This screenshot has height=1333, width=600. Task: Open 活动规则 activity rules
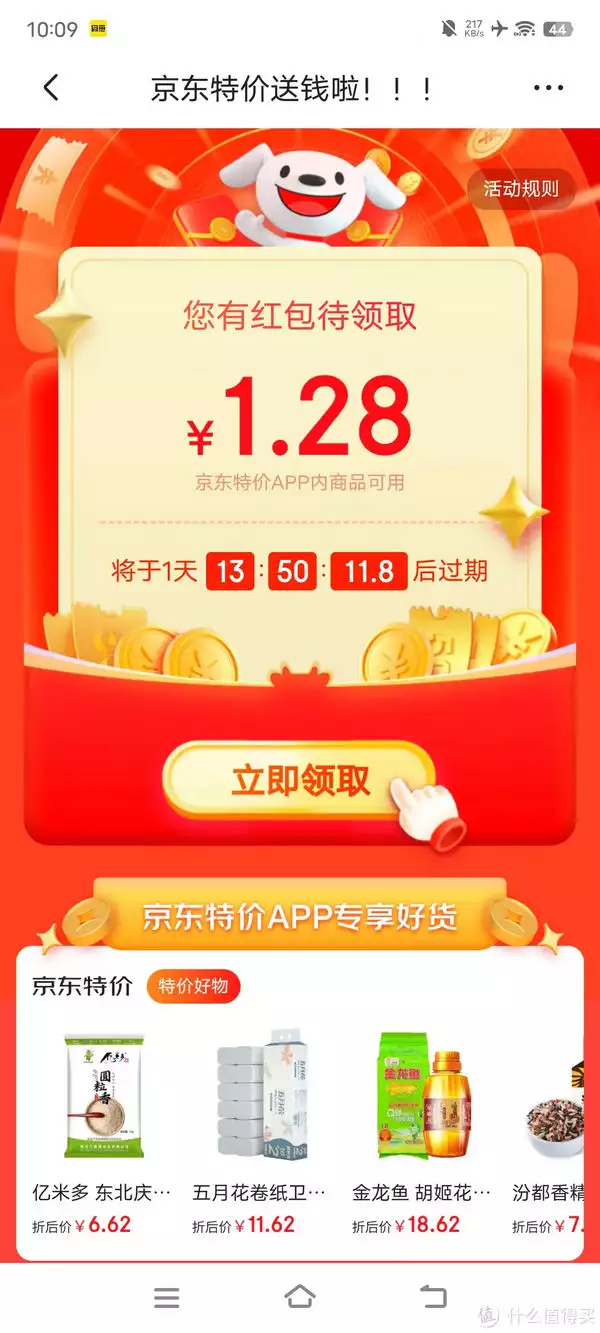[x=521, y=188]
